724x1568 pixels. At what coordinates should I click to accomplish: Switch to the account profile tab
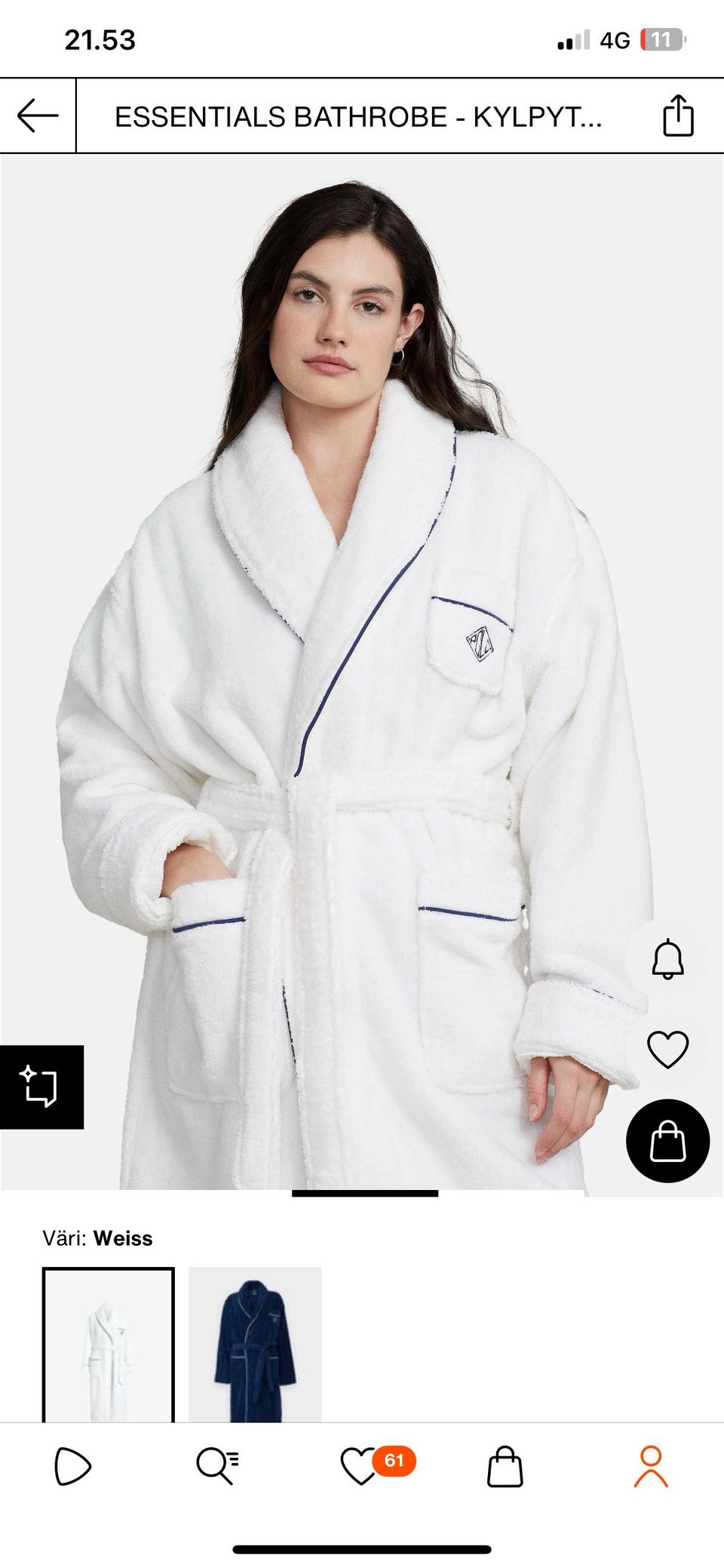tap(651, 1467)
